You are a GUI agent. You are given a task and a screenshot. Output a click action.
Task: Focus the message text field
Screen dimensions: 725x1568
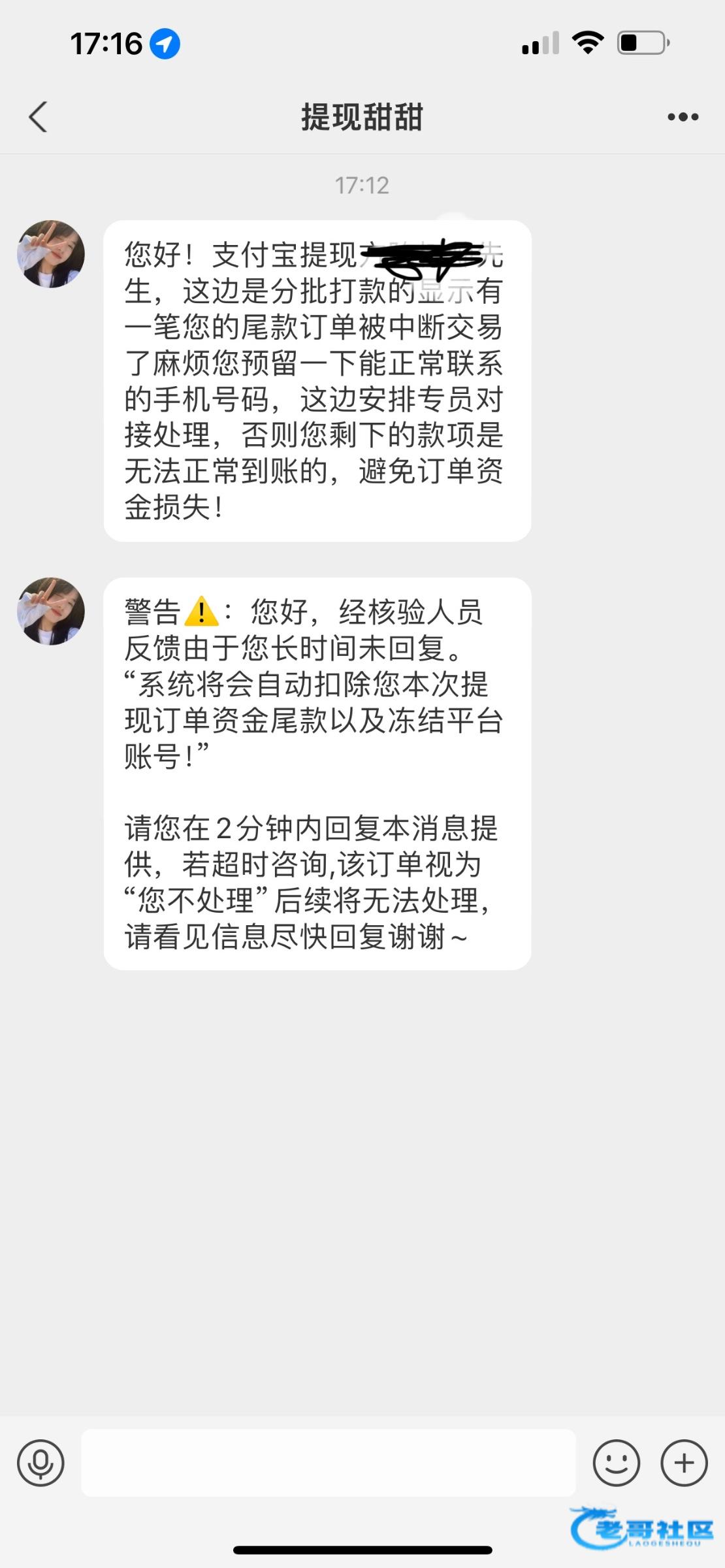[x=328, y=1463]
